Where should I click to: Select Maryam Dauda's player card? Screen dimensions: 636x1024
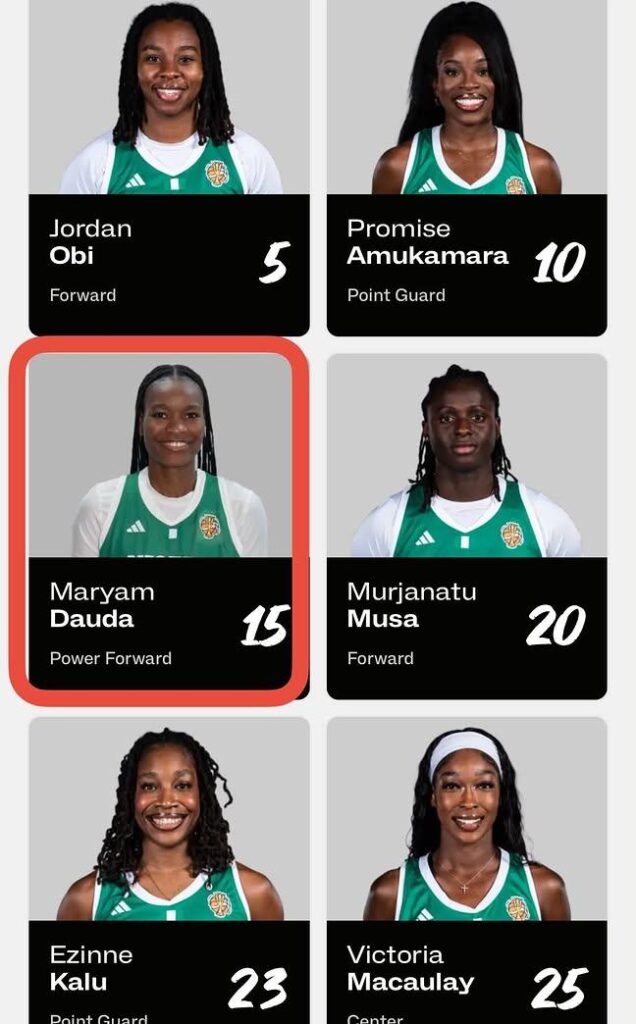pyautogui.click(x=160, y=521)
